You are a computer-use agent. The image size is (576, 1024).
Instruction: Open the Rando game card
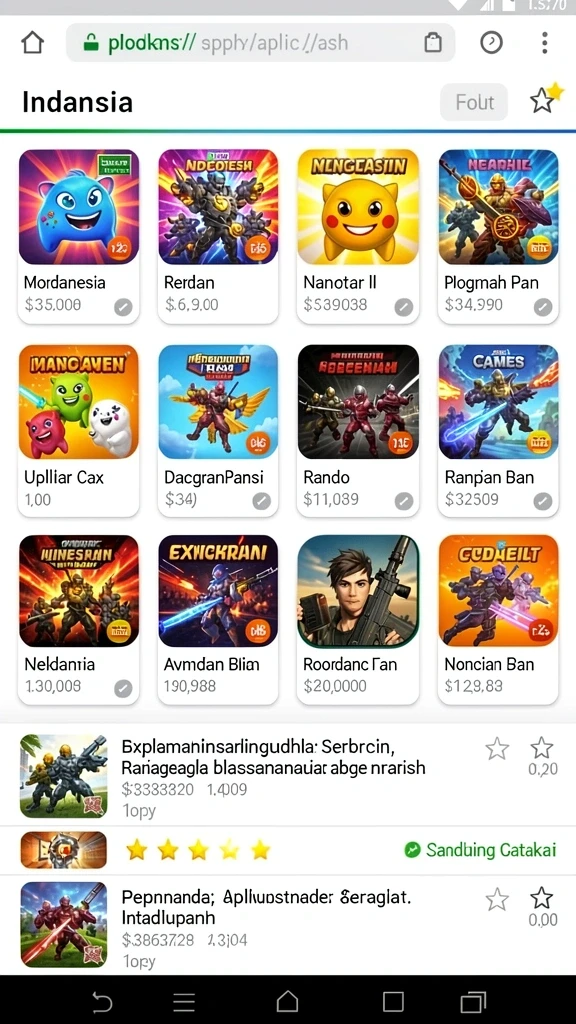358,431
